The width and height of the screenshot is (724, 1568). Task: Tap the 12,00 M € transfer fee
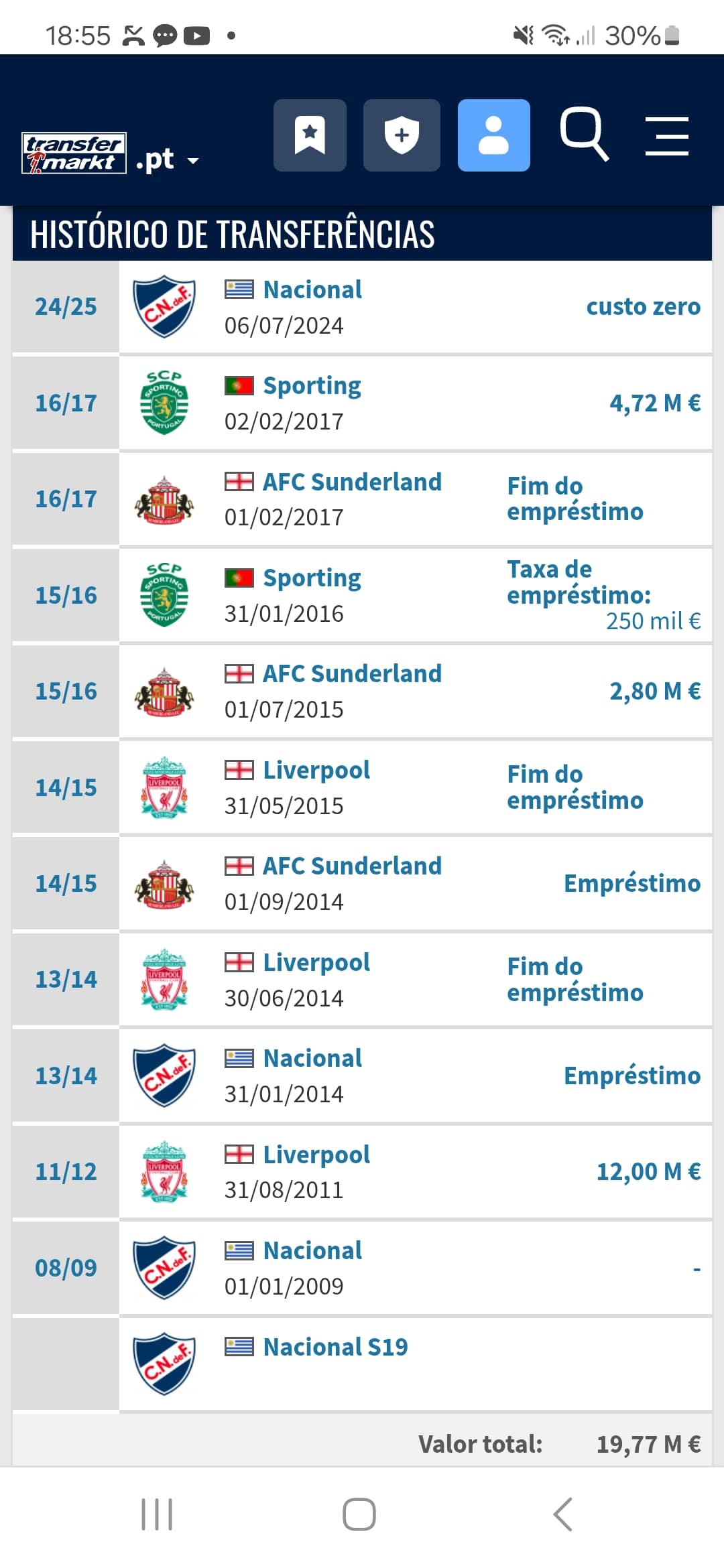[x=649, y=1172]
